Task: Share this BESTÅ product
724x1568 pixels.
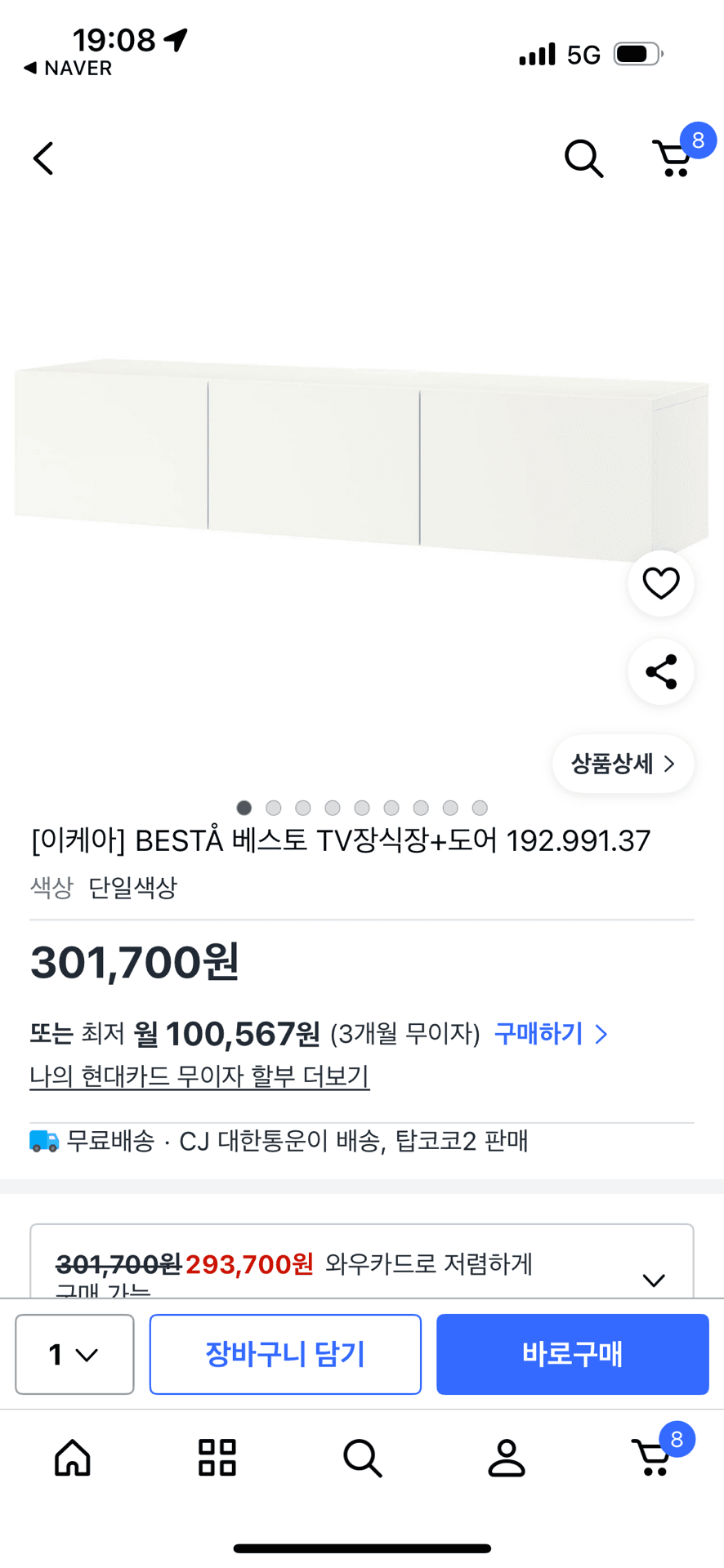Action: click(x=660, y=672)
